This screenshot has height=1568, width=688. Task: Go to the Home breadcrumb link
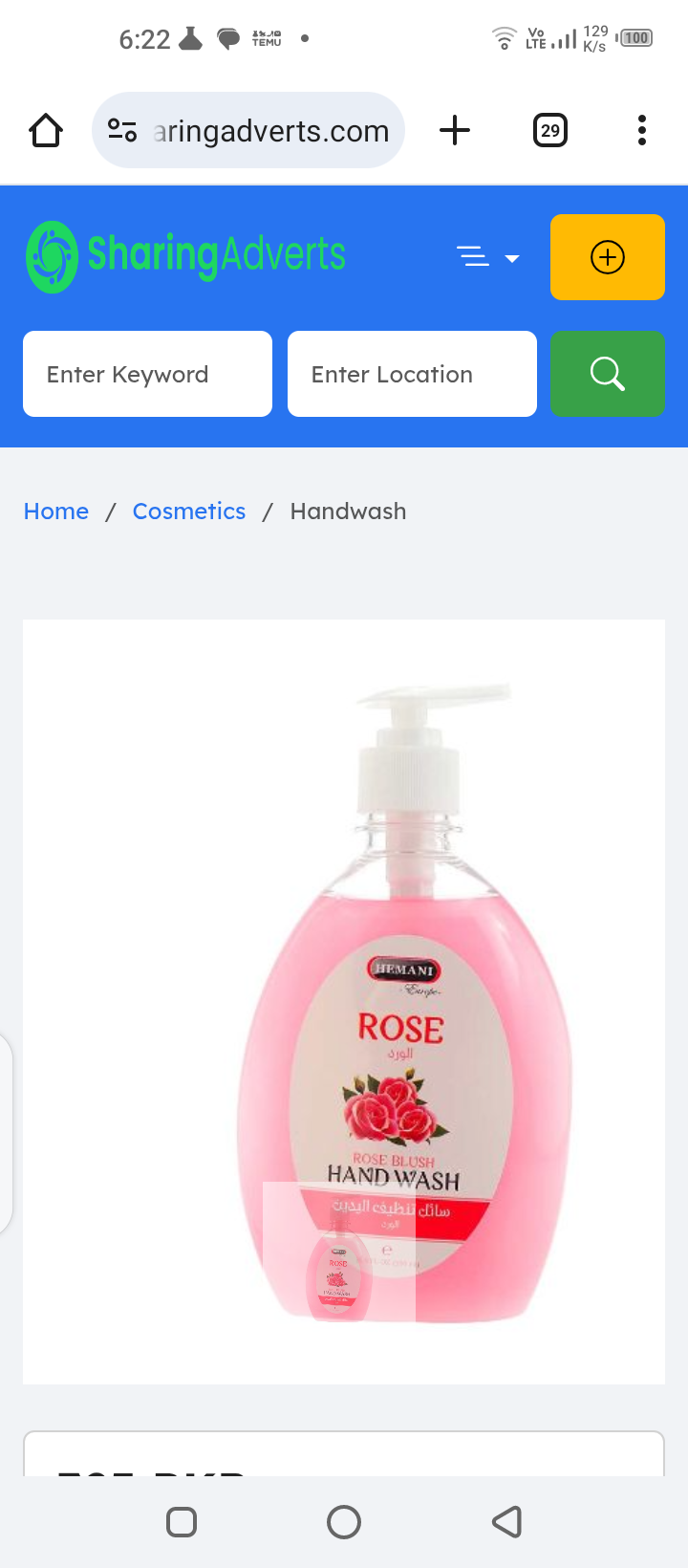56,512
